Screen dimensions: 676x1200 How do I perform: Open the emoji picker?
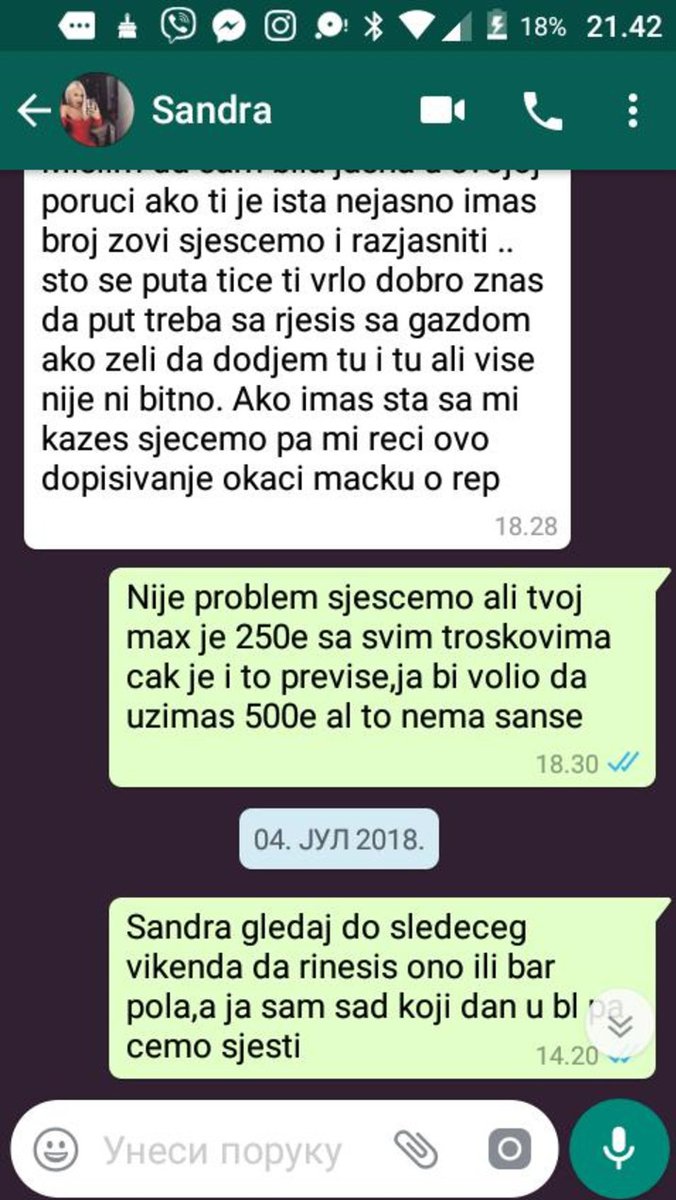pos(55,1149)
